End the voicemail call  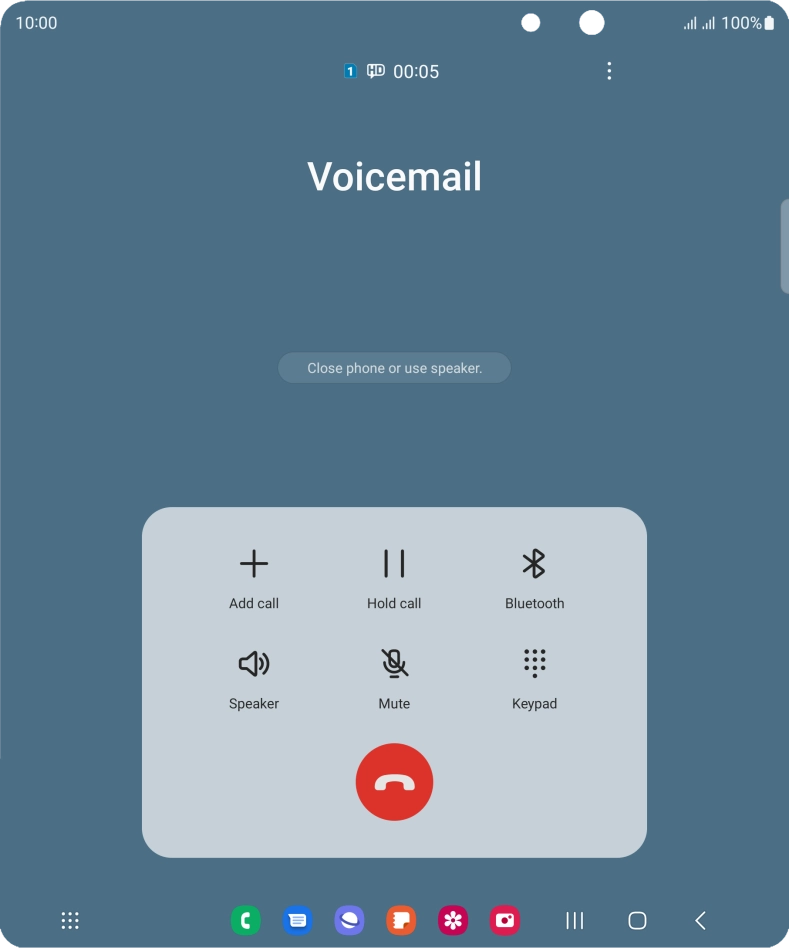pos(394,782)
